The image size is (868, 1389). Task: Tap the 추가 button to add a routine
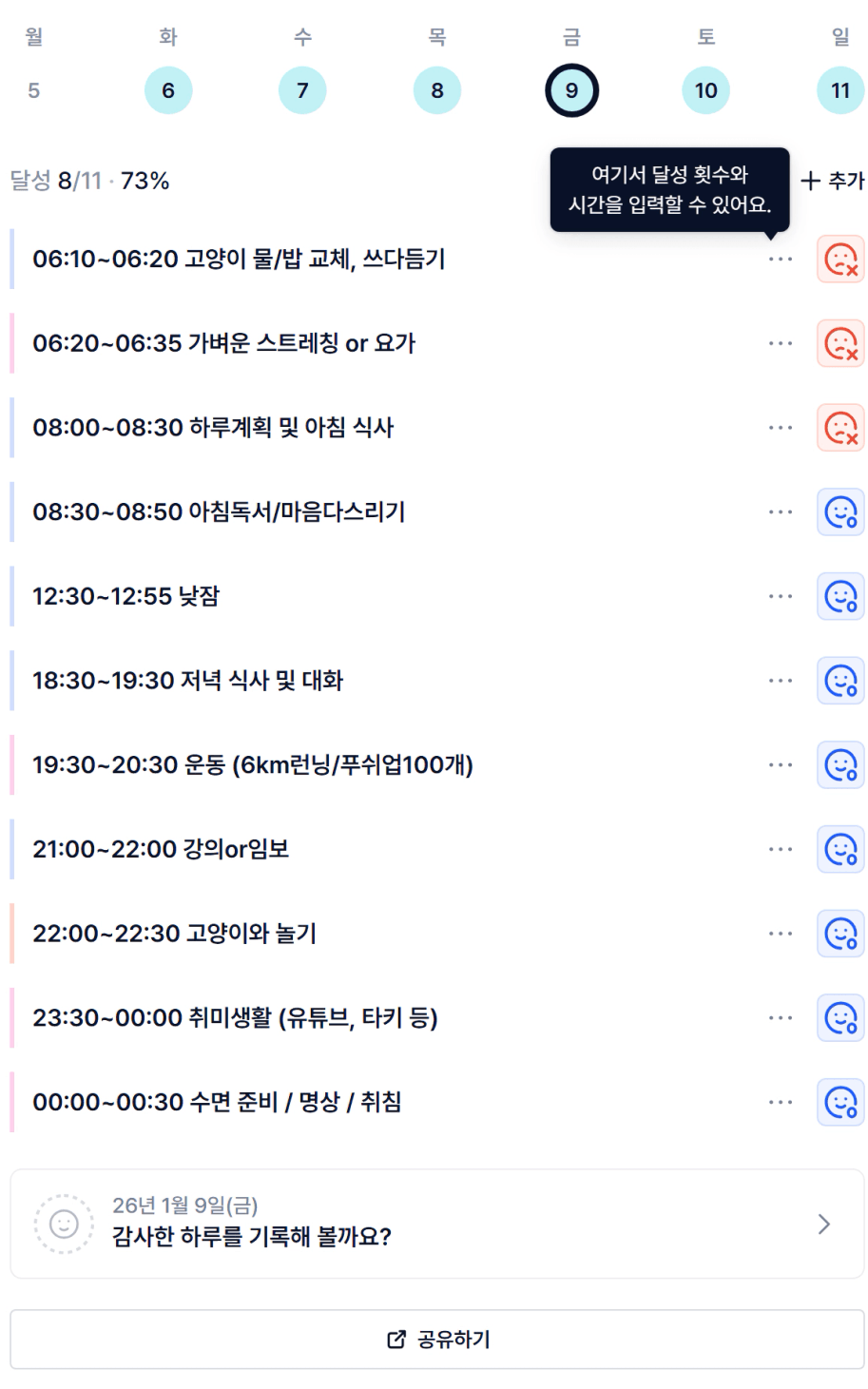[x=833, y=181]
